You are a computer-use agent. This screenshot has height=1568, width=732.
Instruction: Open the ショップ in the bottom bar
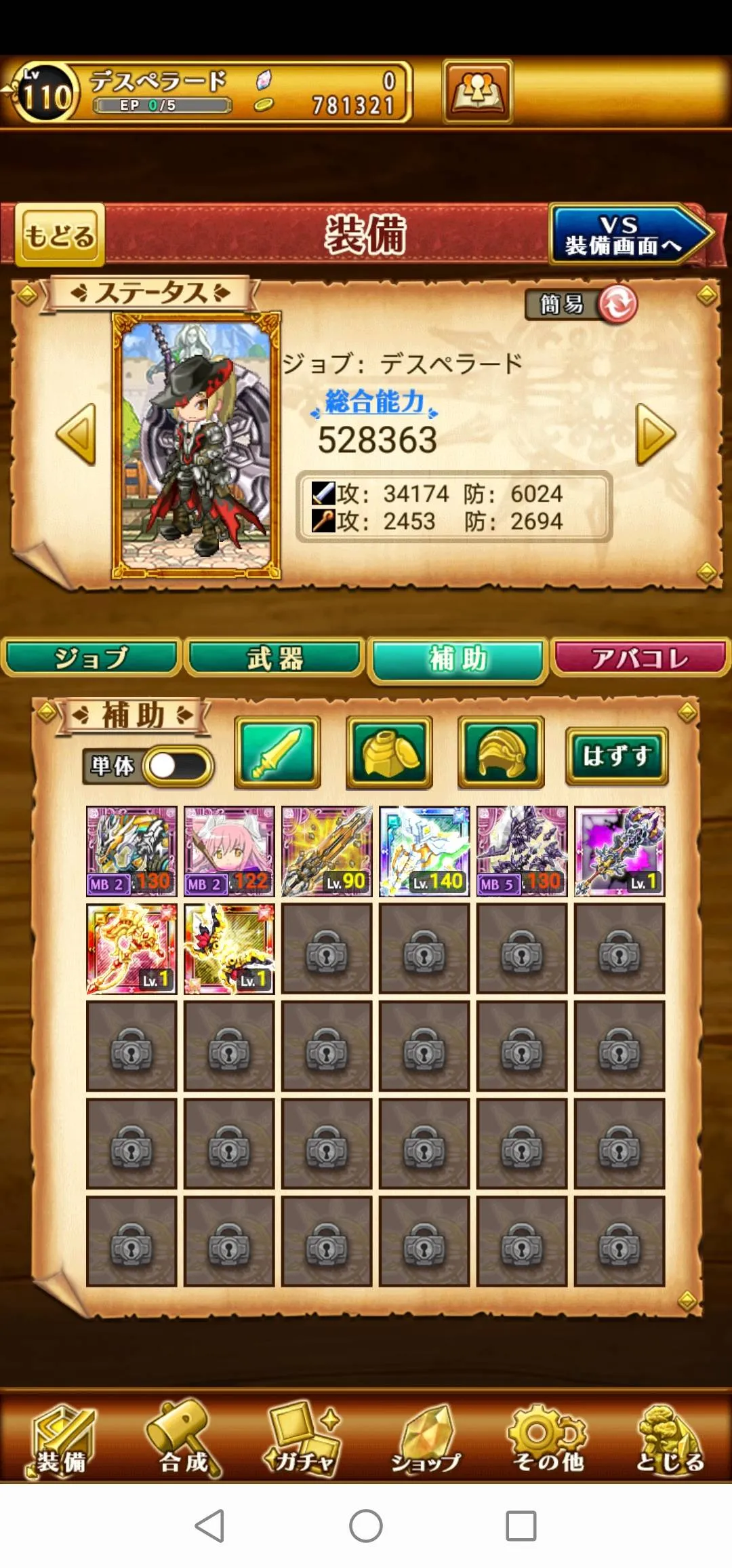[426, 1439]
